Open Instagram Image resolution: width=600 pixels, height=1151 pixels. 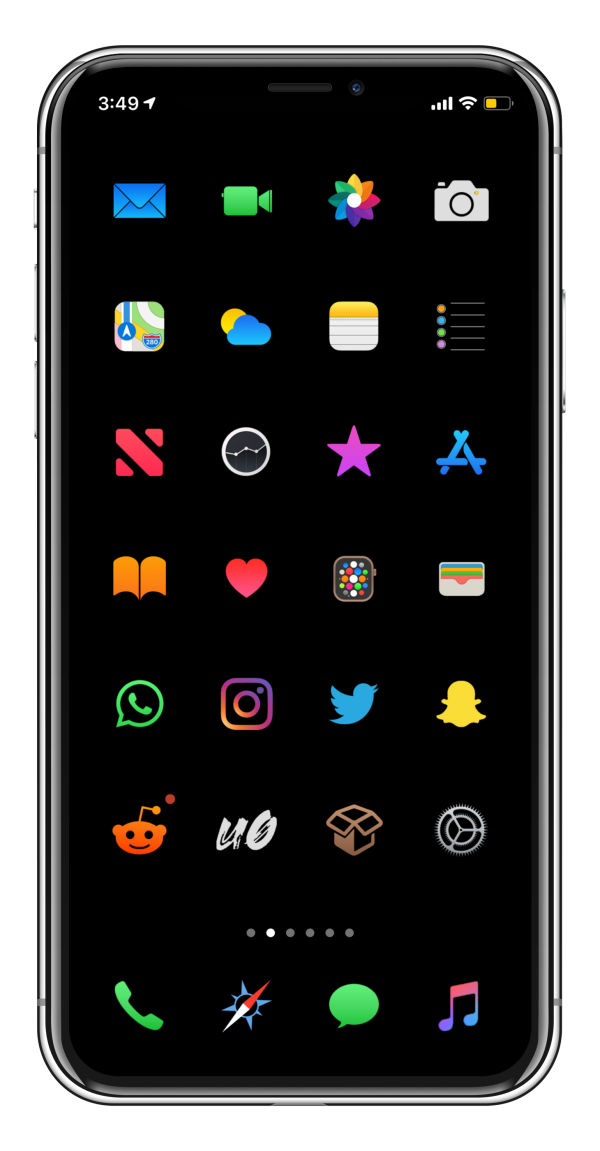[246, 704]
